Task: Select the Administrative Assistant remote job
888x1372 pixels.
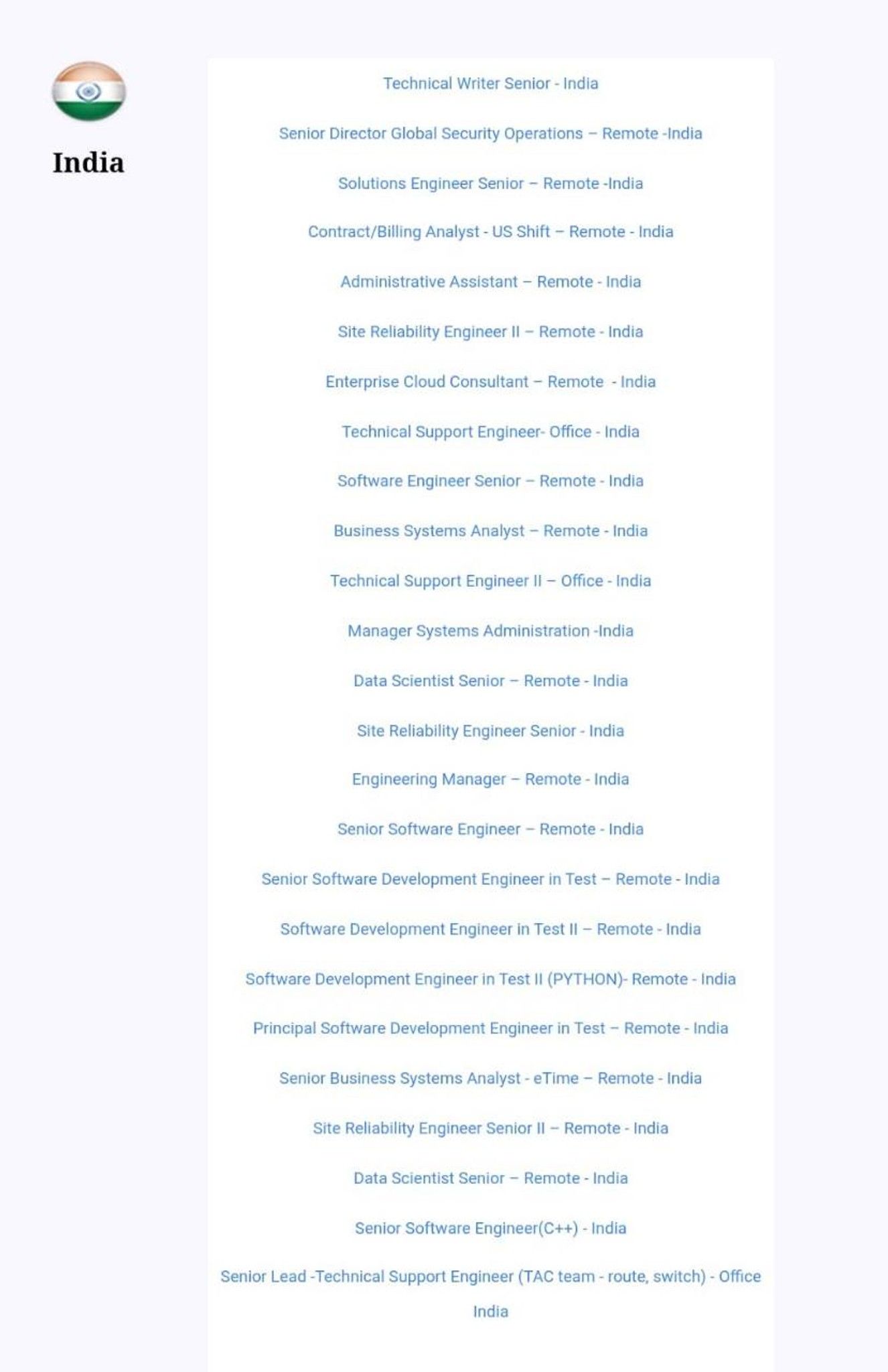Action: click(x=490, y=282)
